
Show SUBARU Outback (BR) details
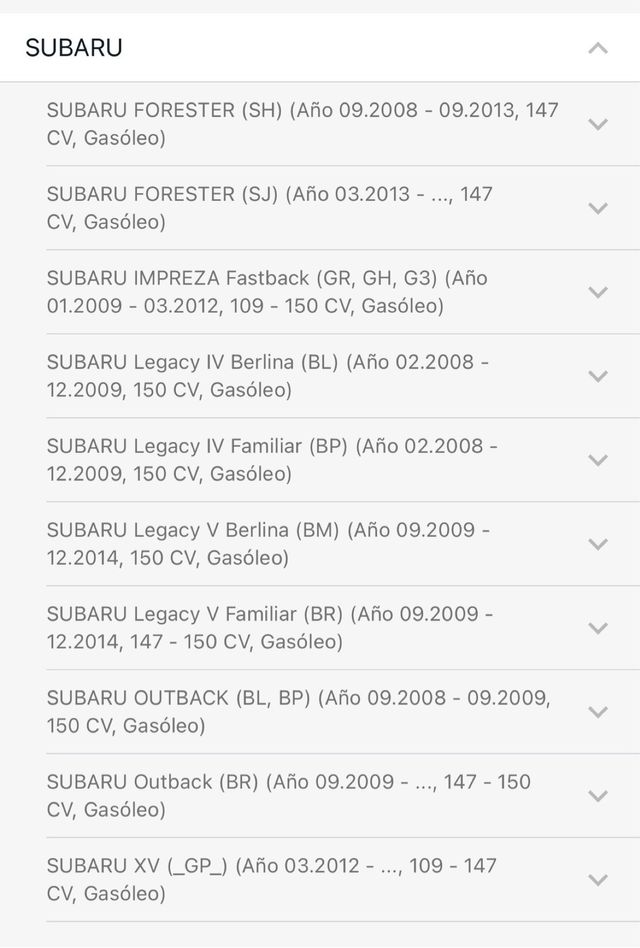click(x=598, y=796)
